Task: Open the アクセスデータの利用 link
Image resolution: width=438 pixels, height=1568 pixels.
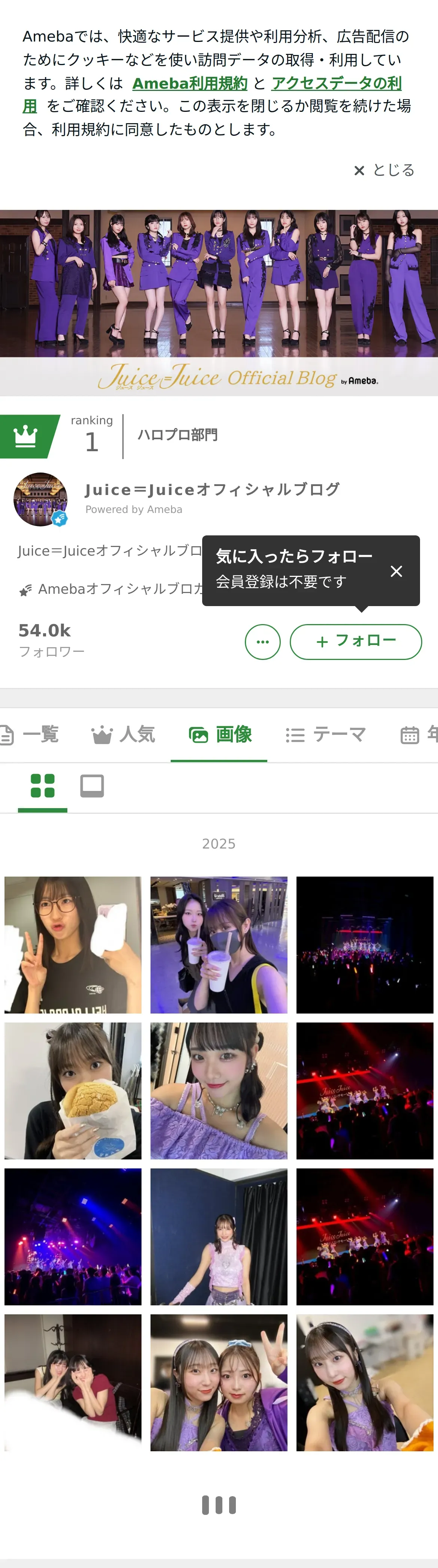Action: (336, 83)
